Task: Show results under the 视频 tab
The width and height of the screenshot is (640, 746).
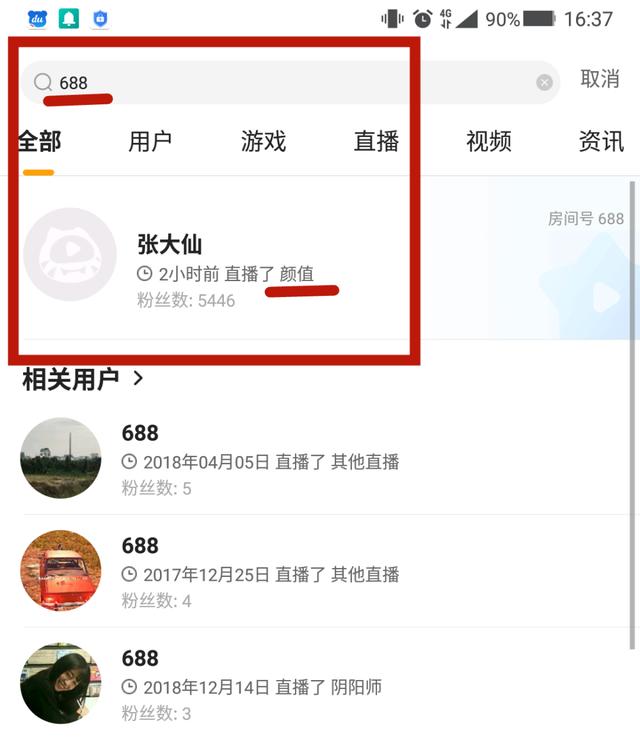Action: click(489, 142)
